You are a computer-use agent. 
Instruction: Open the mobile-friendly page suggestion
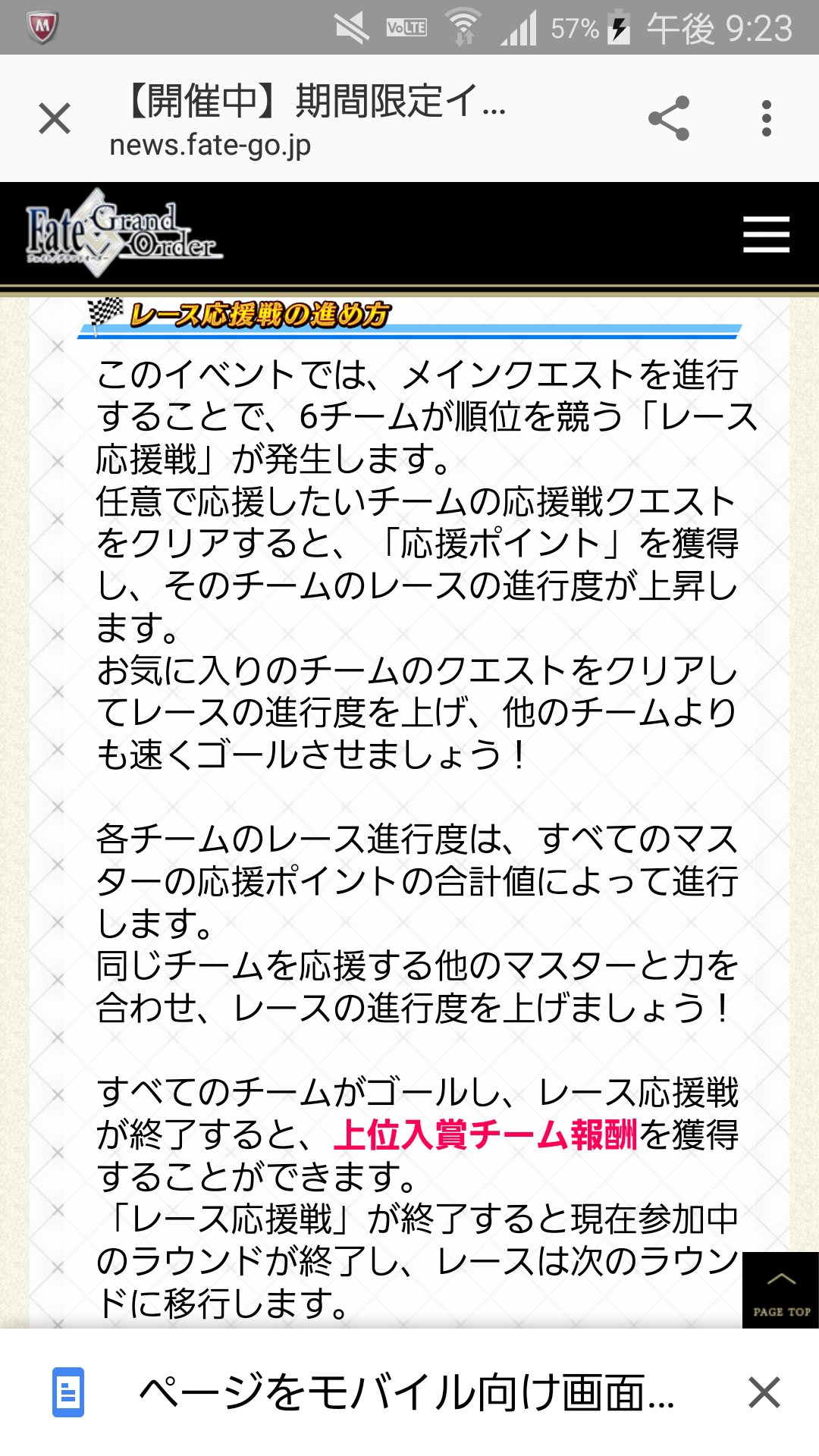coord(406,1392)
